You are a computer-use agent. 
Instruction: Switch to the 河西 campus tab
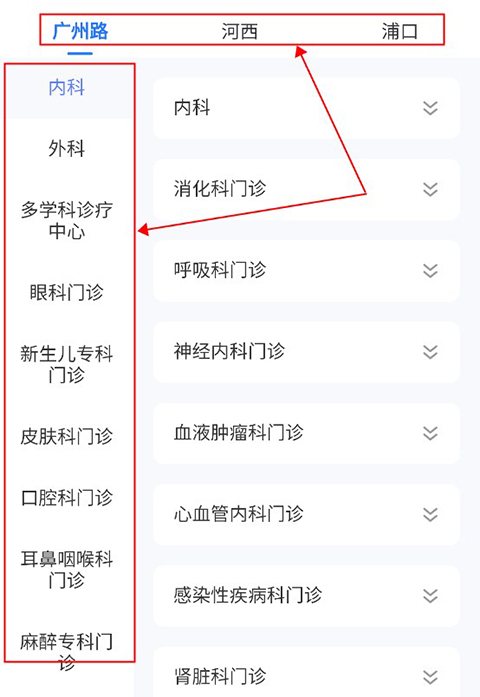(240, 32)
